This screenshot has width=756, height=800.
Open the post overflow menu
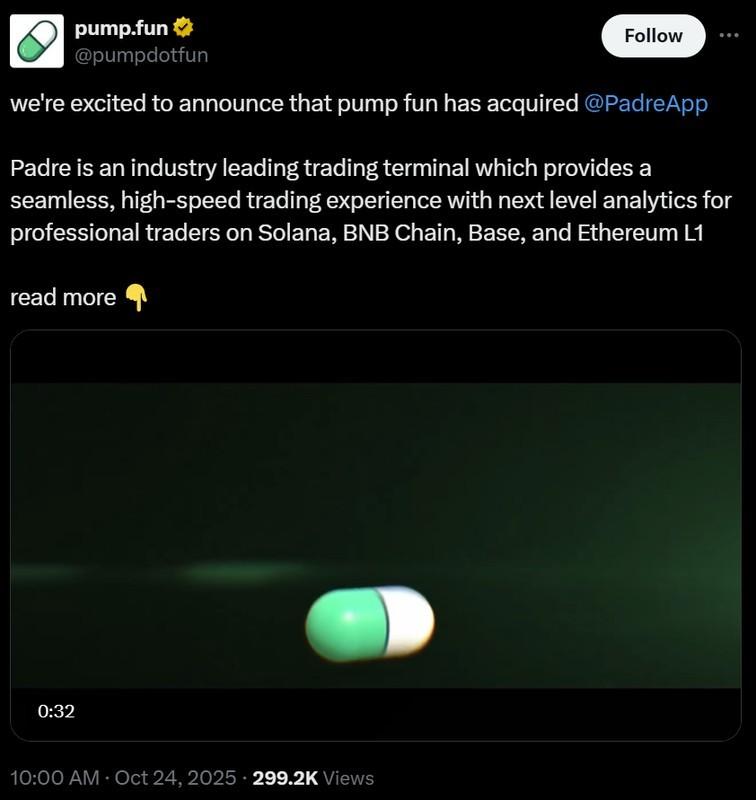tap(729, 36)
